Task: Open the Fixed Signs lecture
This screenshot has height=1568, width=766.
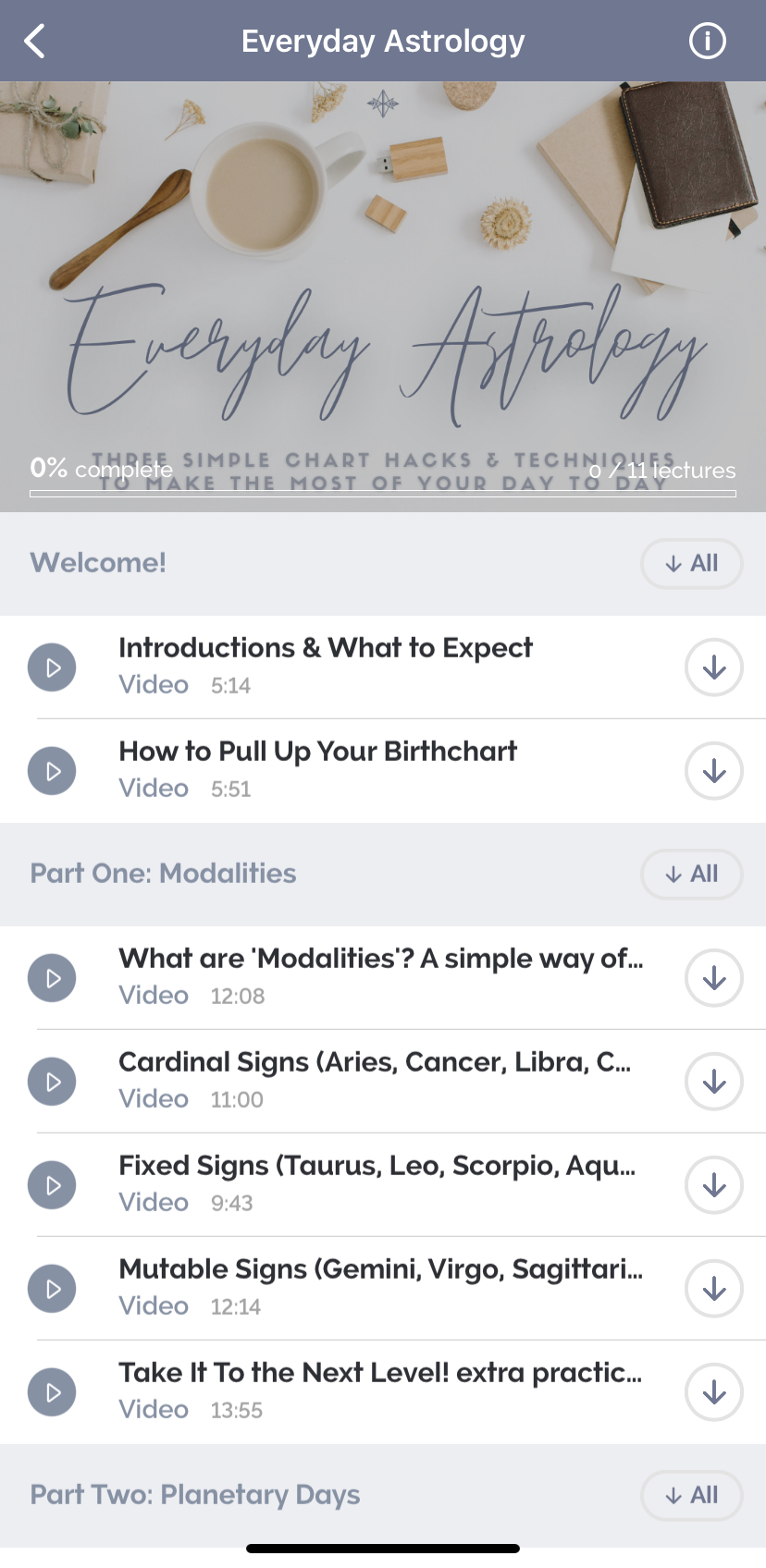Action: [x=383, y=1184]
